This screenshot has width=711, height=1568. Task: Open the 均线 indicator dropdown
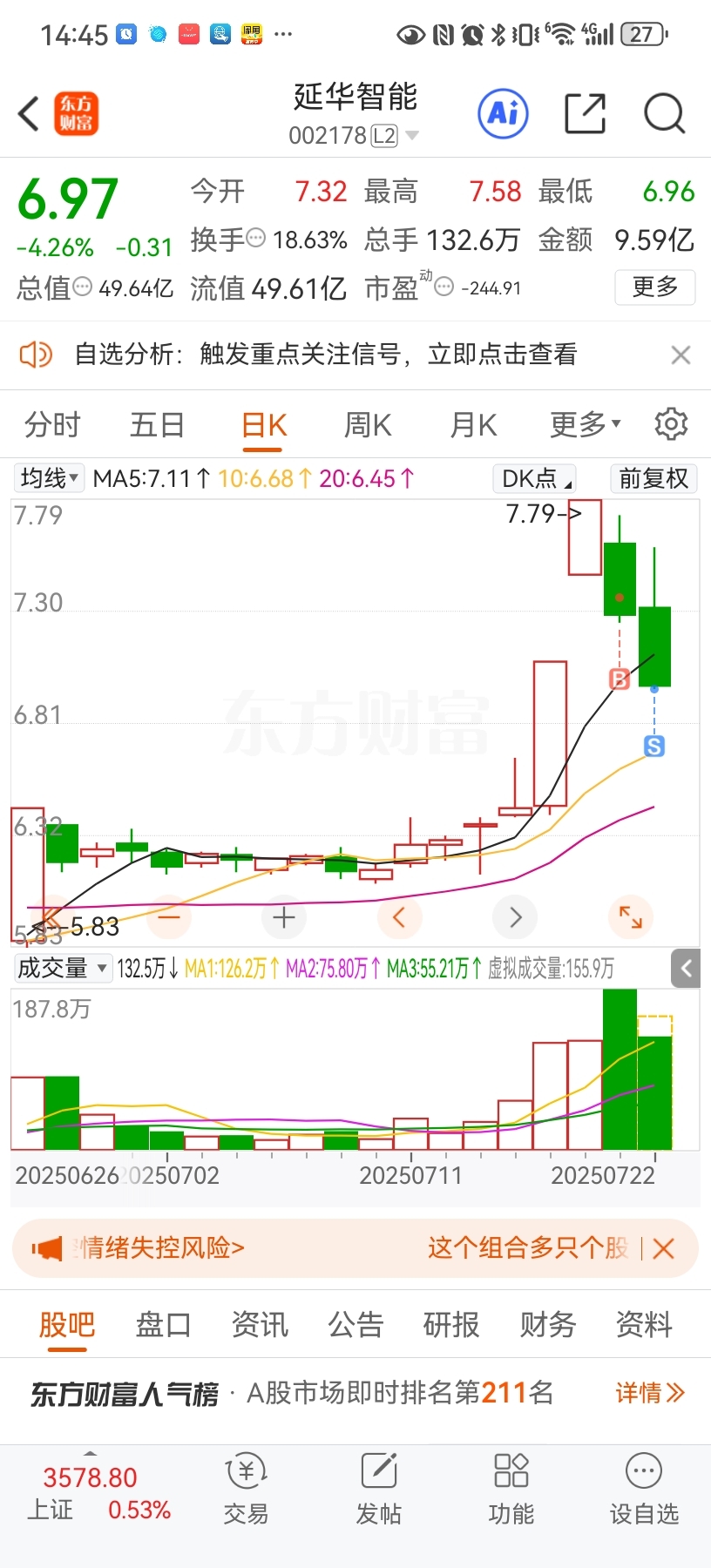[50, 478]
